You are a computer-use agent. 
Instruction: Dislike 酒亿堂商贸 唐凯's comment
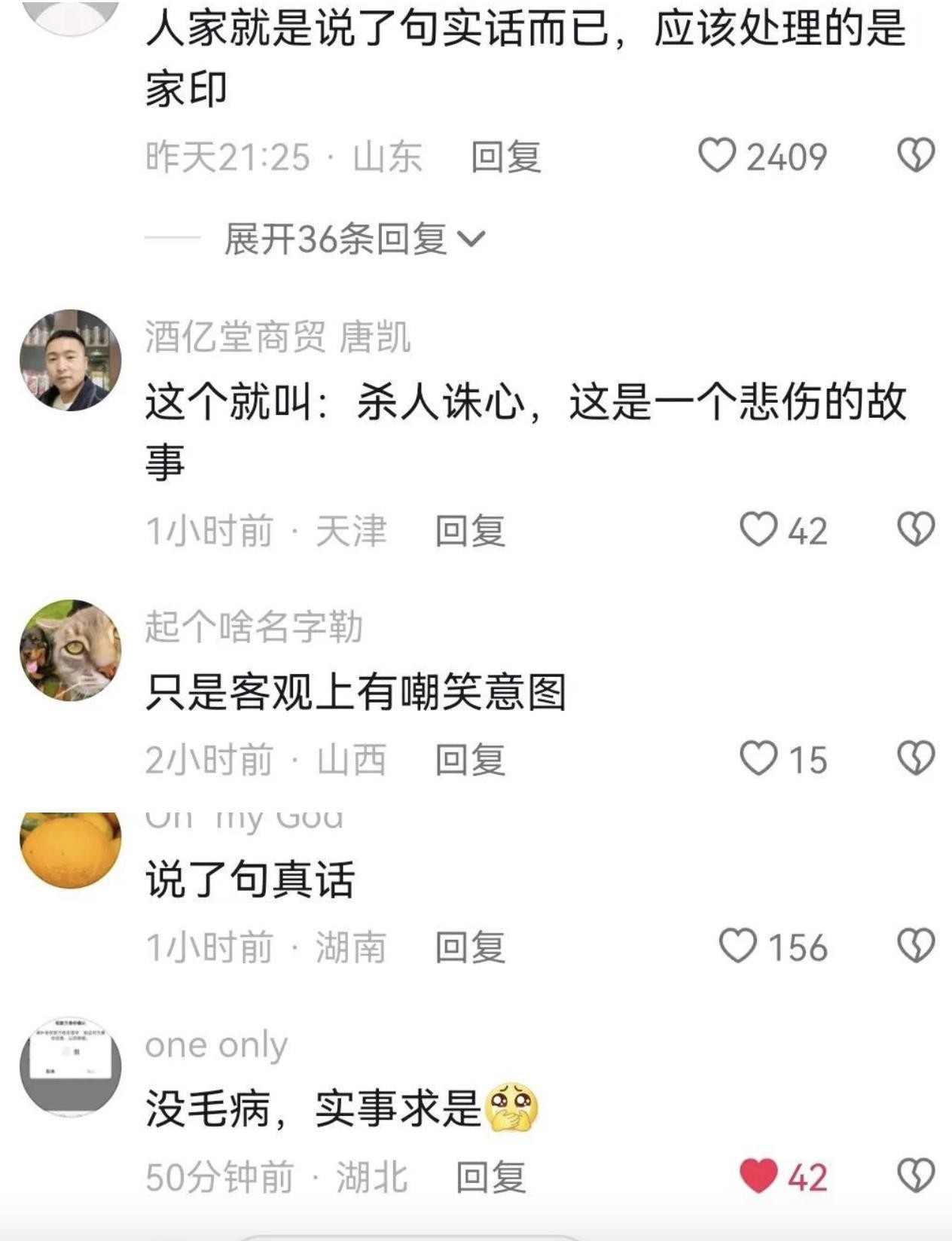tap(916, 529)
